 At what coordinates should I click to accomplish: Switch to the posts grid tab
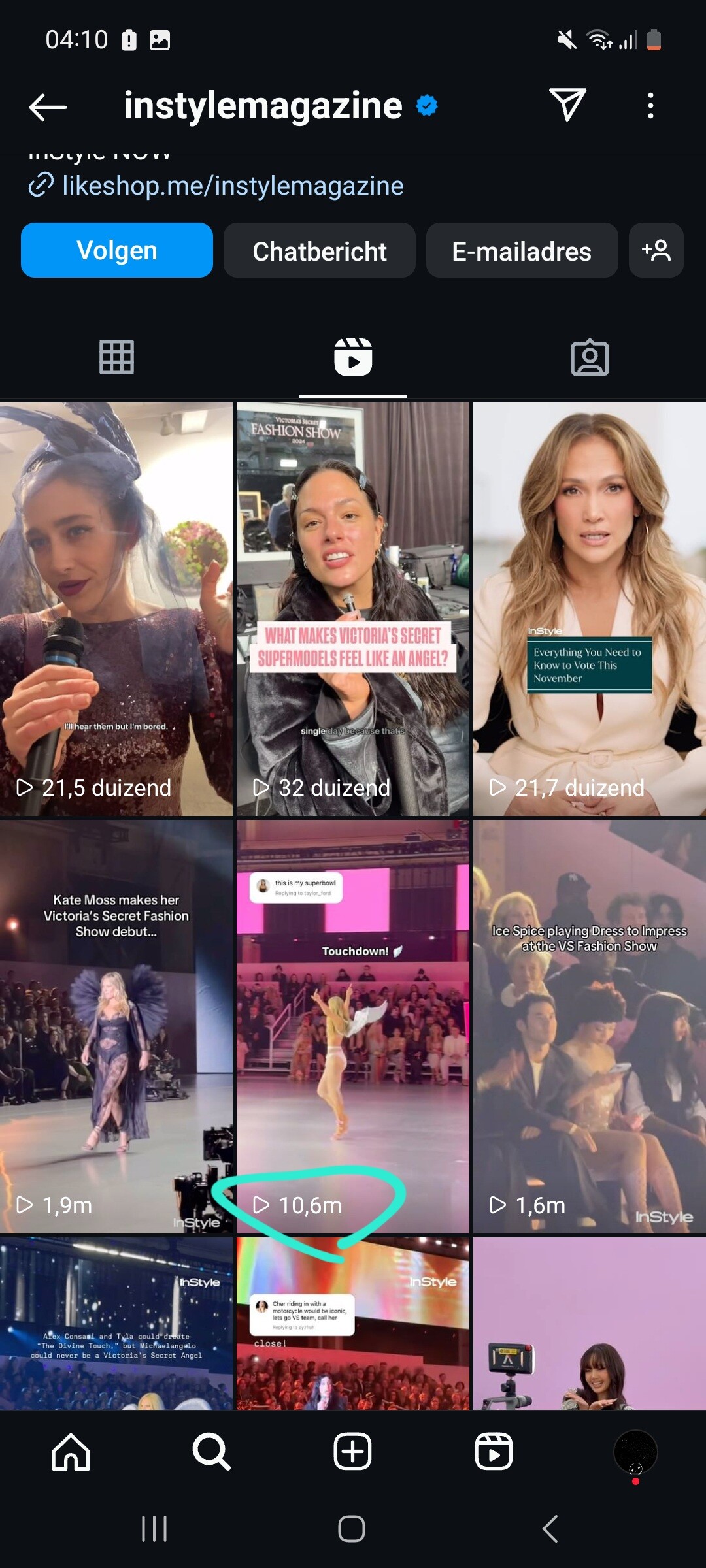tap(116, 357)
